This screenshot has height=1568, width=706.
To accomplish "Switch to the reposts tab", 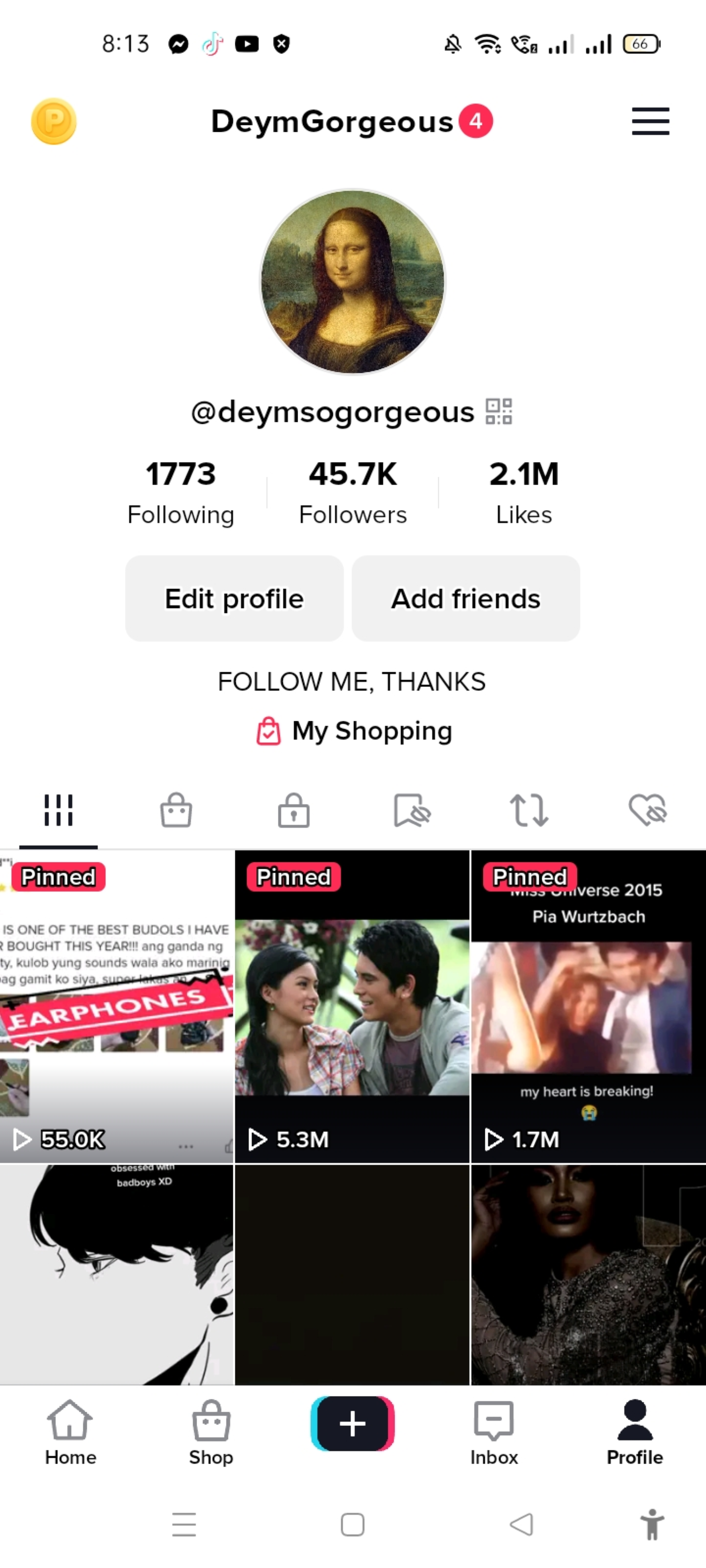I will [529, 810].
